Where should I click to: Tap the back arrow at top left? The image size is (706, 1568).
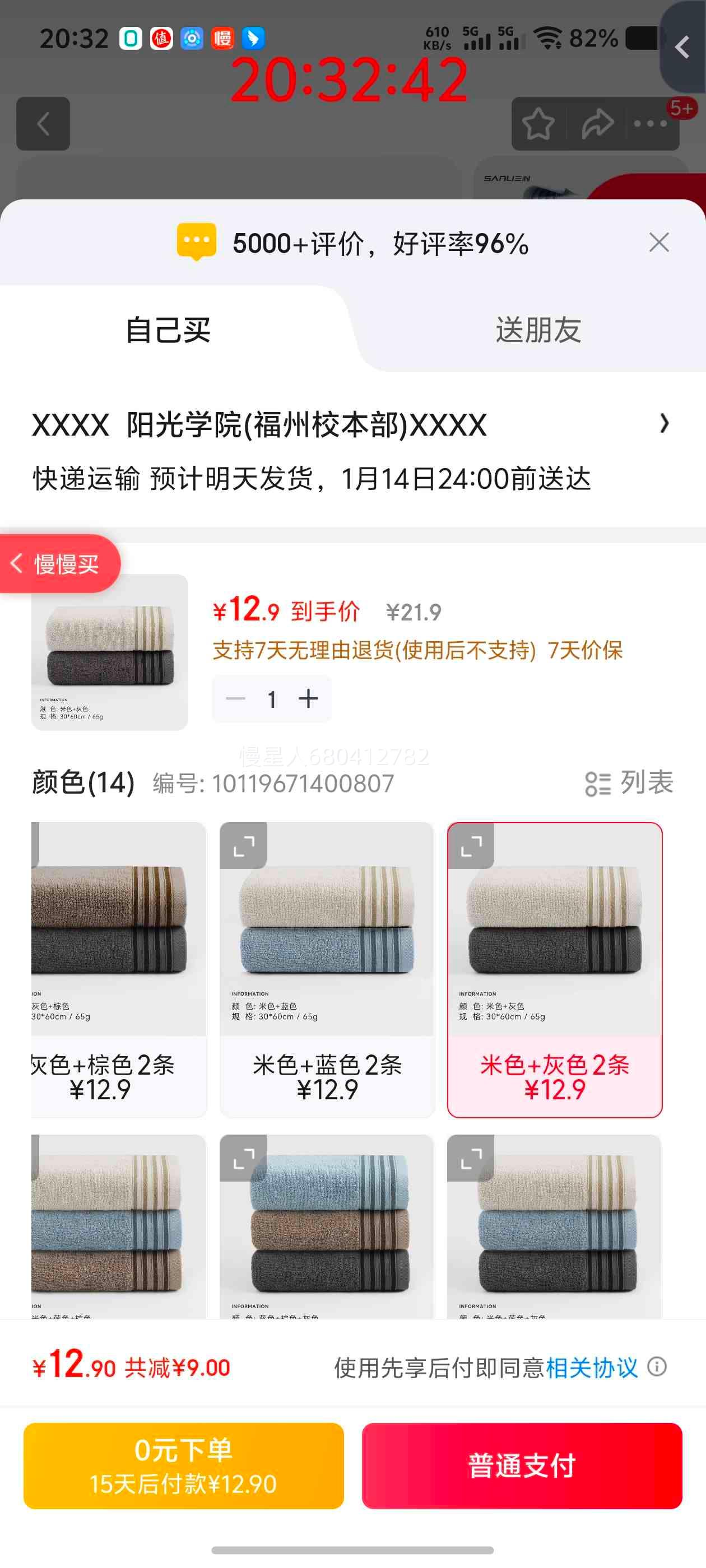42,125
